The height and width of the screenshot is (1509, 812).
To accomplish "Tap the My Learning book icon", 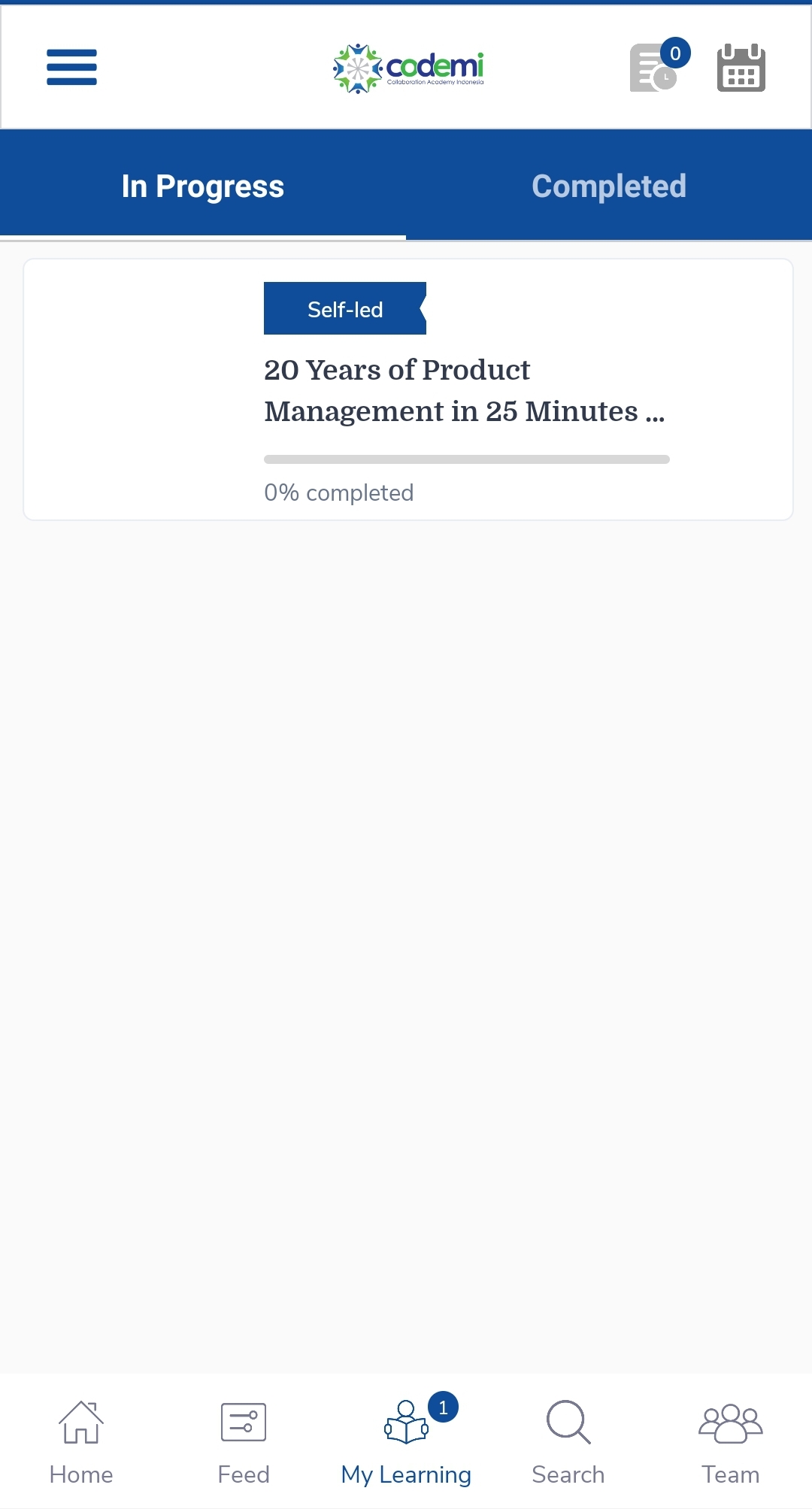I will [405, 1429].
